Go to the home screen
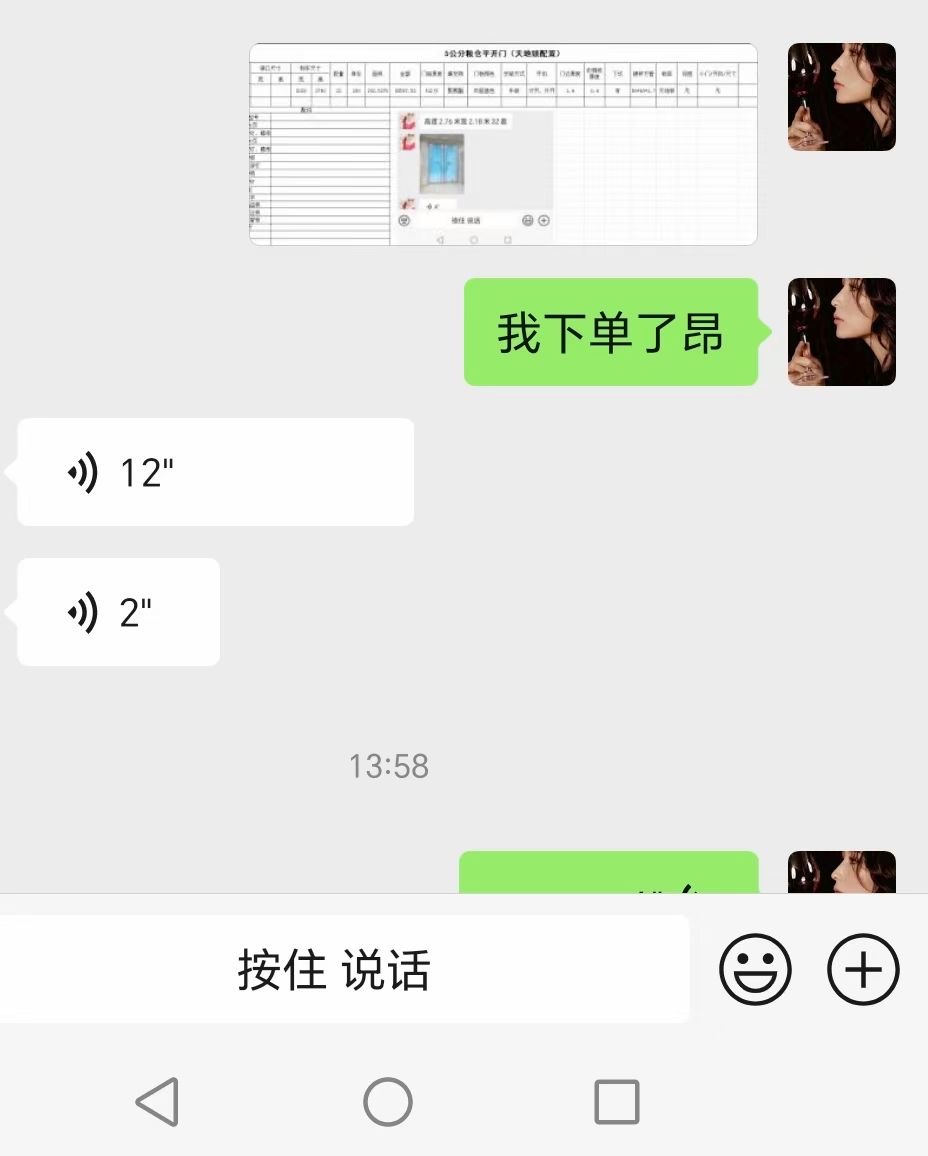The width and height of the screenshot is (928, 1156). (x=388, y=1102)
